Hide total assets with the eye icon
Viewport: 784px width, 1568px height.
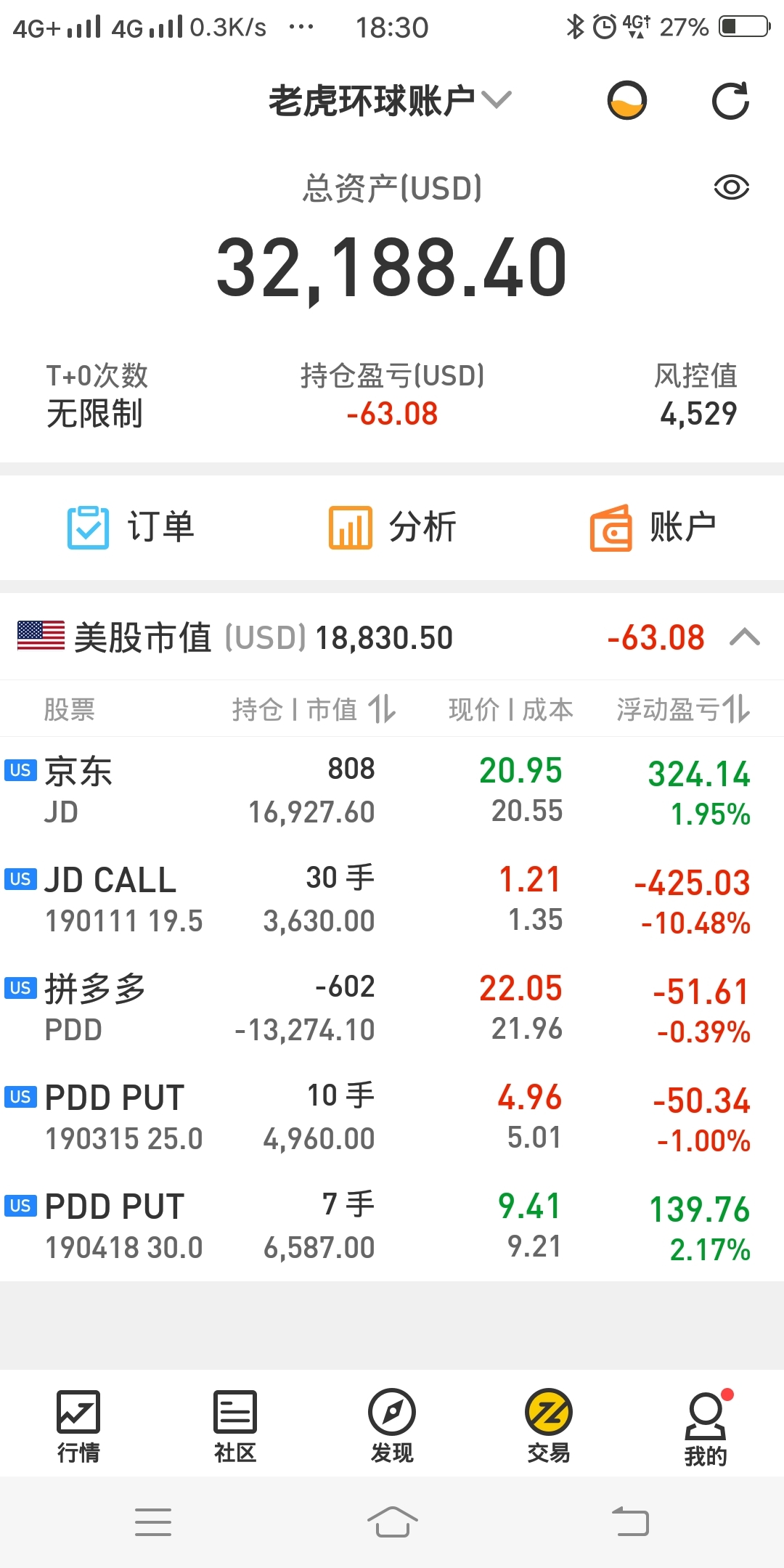click(732, 188)
